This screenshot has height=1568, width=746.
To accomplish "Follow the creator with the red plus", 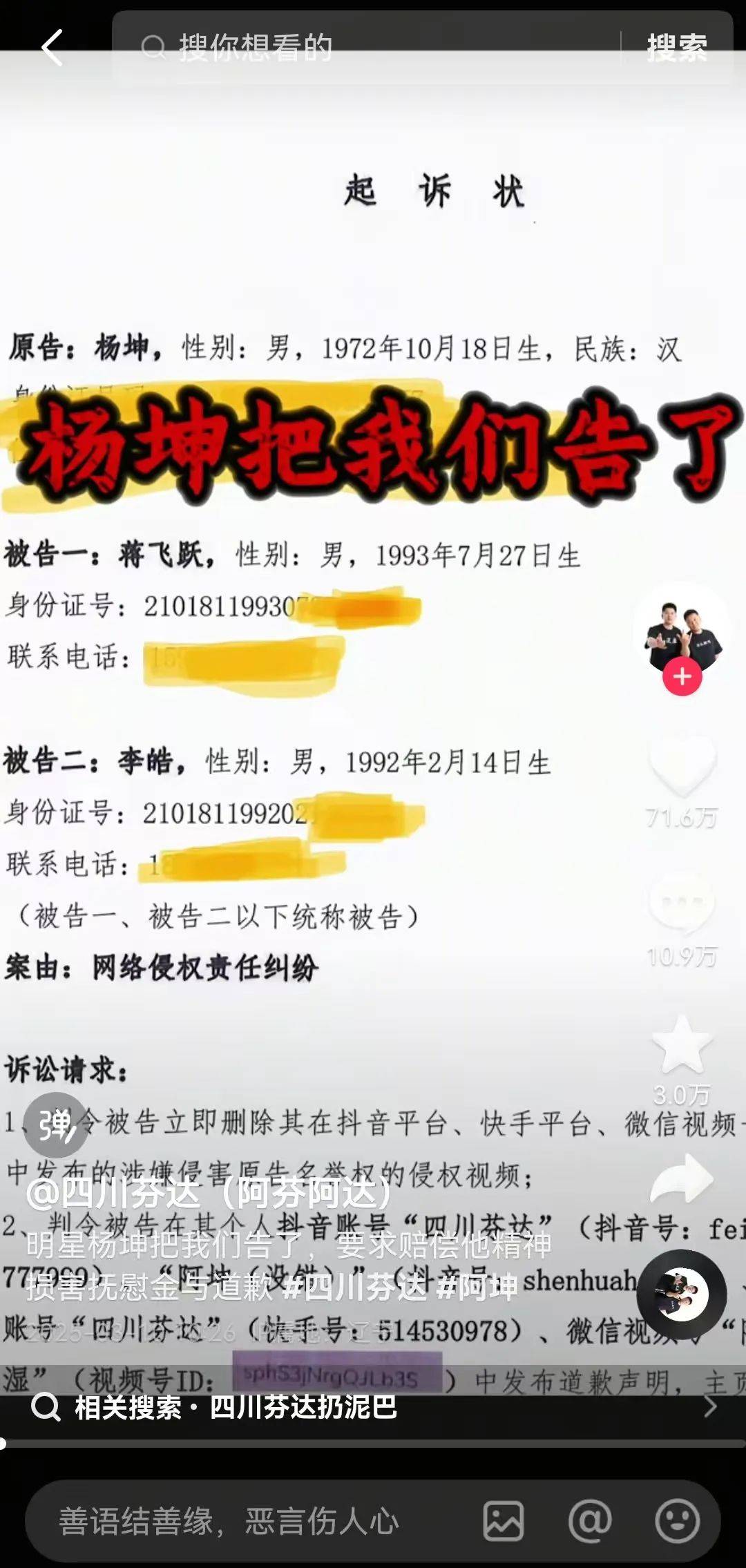I will [682, 677].
